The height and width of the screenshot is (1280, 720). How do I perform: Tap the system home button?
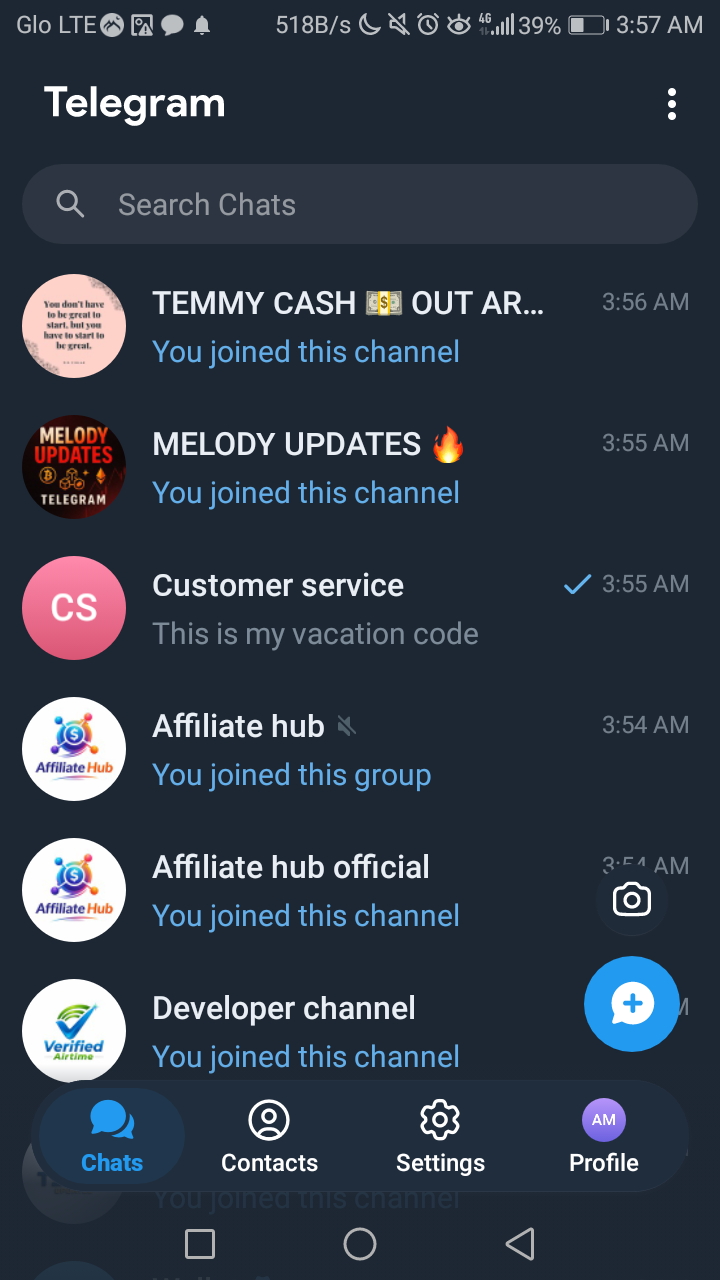click(360, 1244)
